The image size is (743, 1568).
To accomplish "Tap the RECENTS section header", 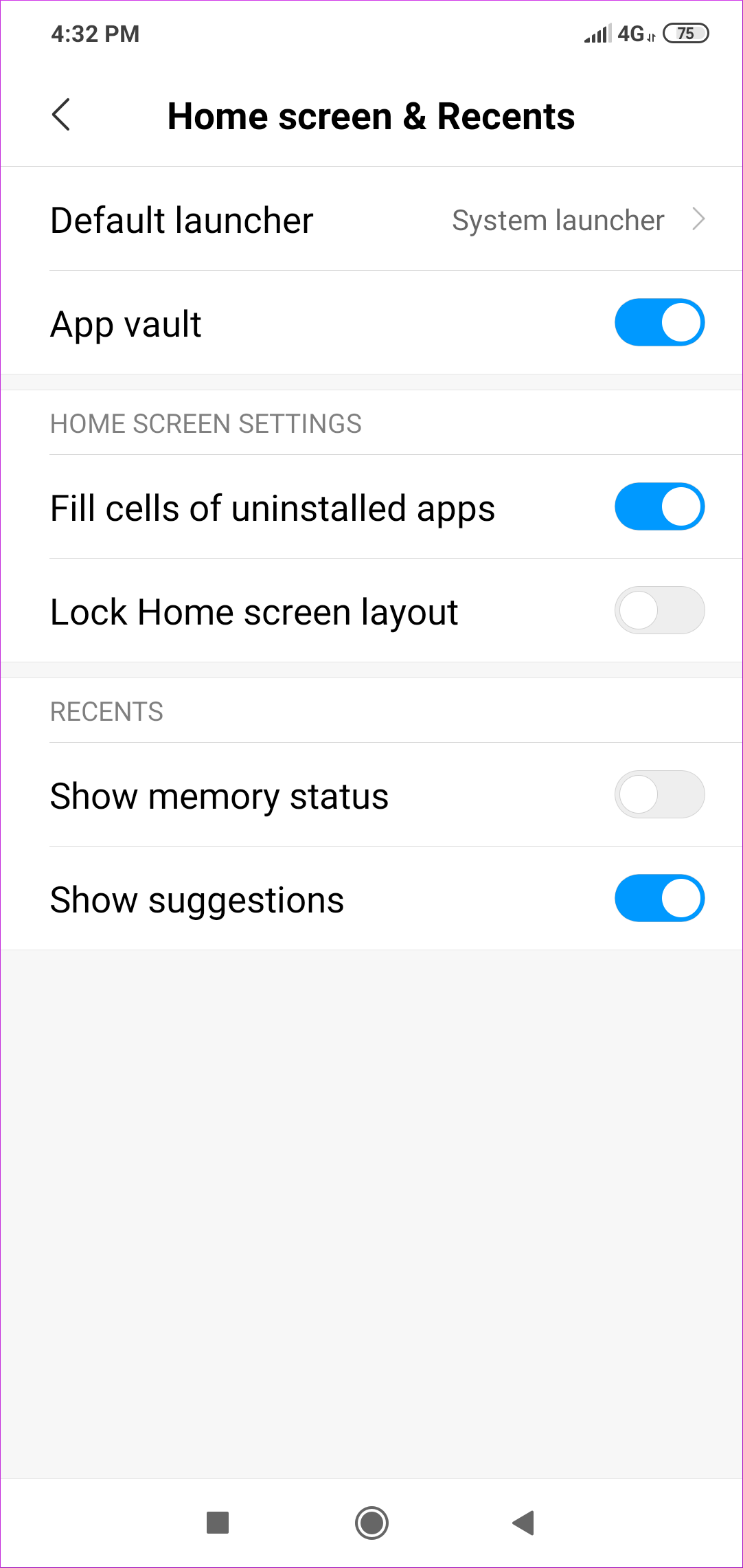I will 107,711.
